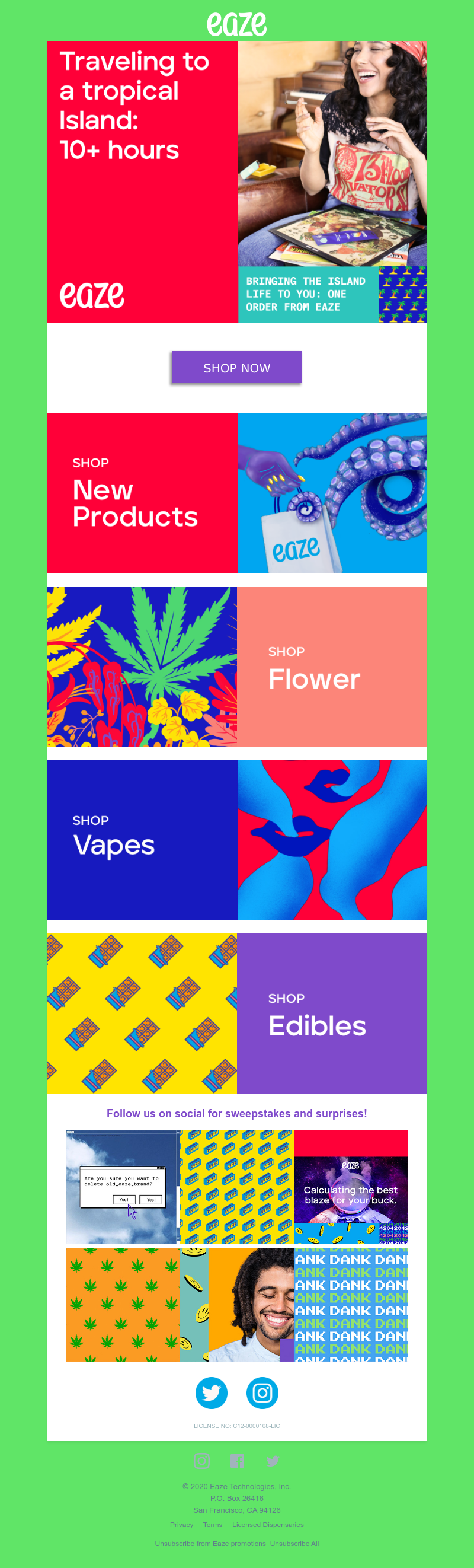Open the Shop Vapes banner
This screenshot has width=474, height=1568.
[x=236, y=840]
